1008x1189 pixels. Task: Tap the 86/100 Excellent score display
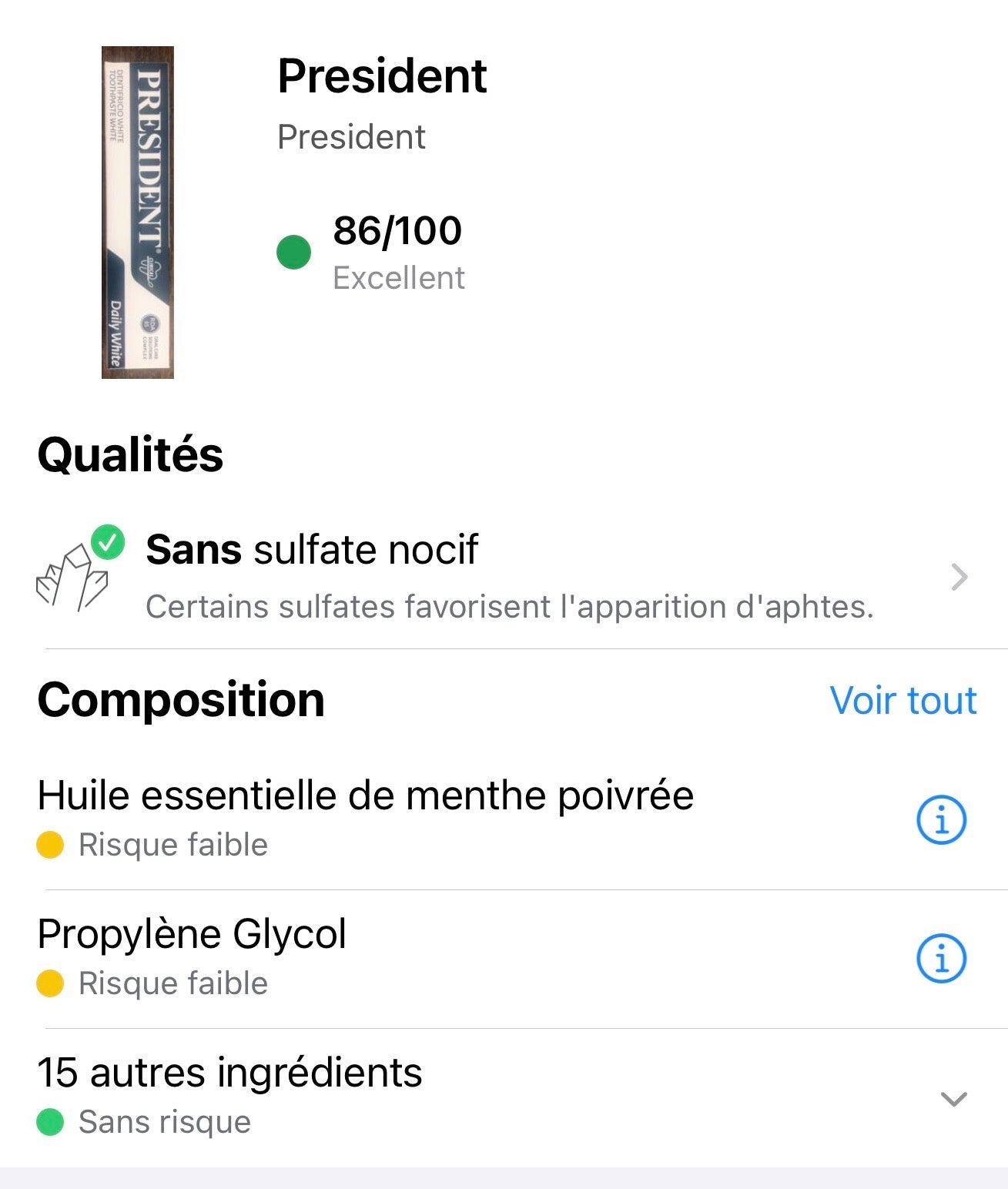point(397,250)
